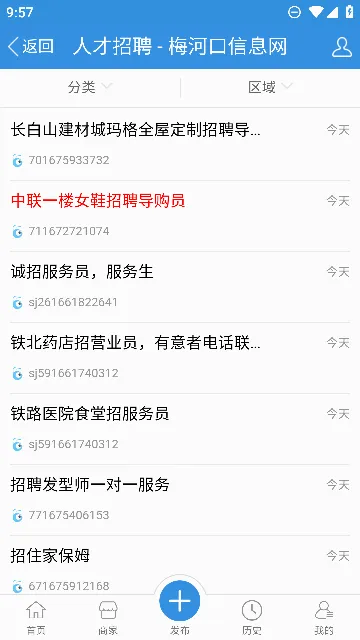
Task: Open the user profile icon
Action: click(x=342, y=47)
